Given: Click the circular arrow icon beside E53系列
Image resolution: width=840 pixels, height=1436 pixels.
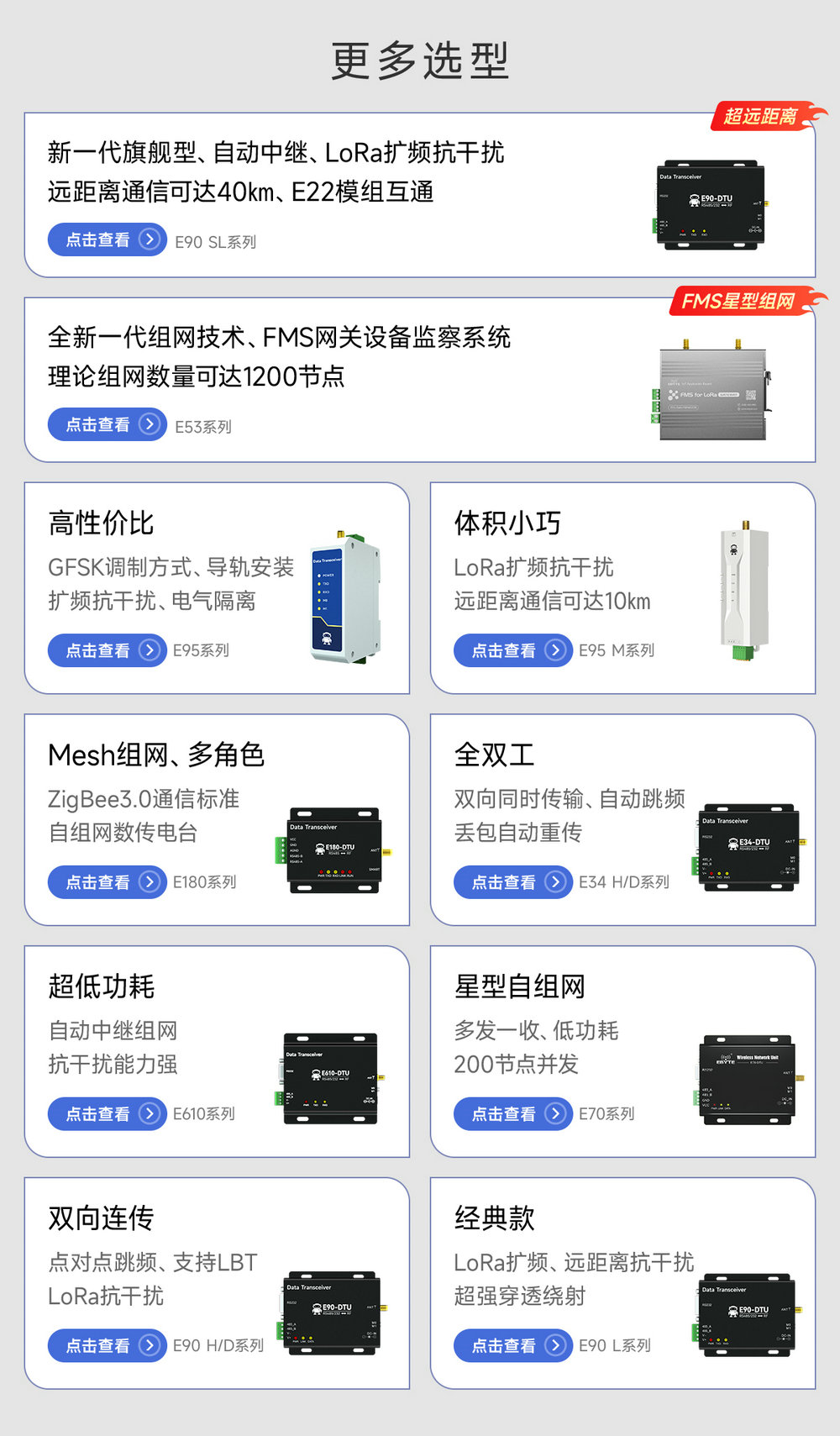Looking at the screenshot, I should pyautogui.click(x=150, y=424).
